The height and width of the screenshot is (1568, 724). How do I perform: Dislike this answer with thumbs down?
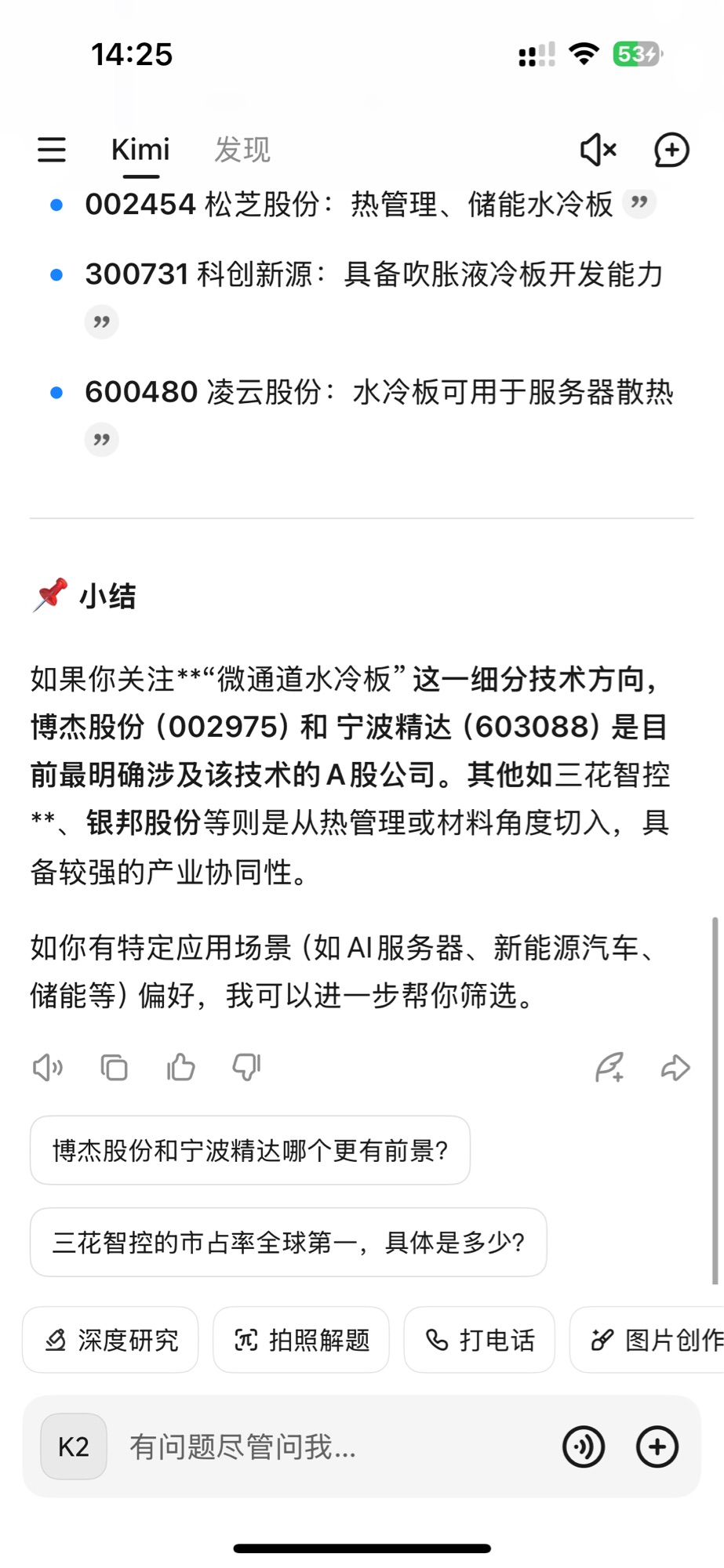(246, 1067)
